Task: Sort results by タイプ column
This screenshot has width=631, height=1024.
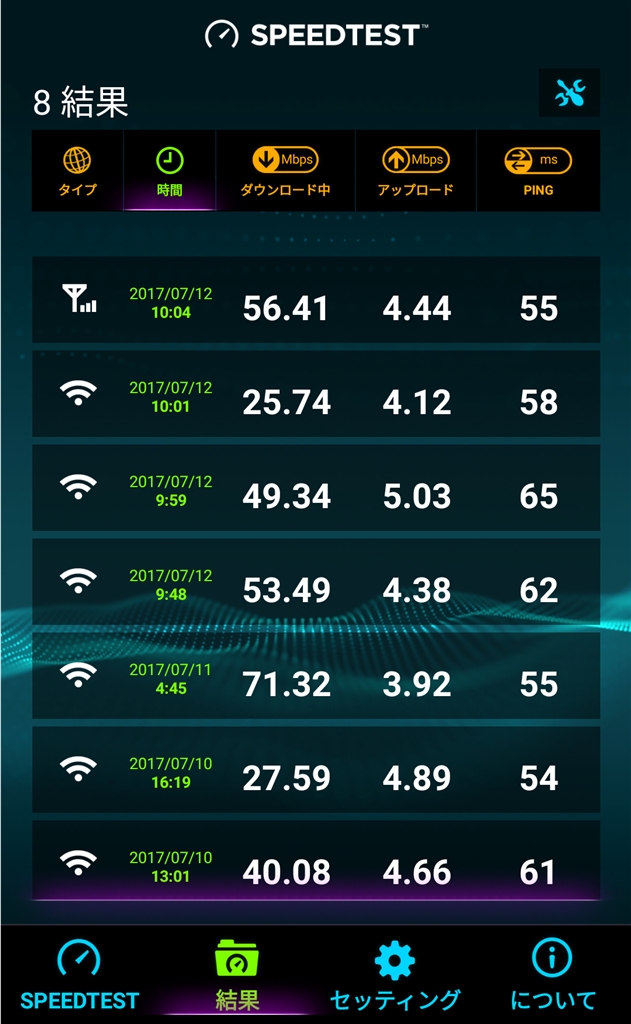Action: [x=77, y=171]
